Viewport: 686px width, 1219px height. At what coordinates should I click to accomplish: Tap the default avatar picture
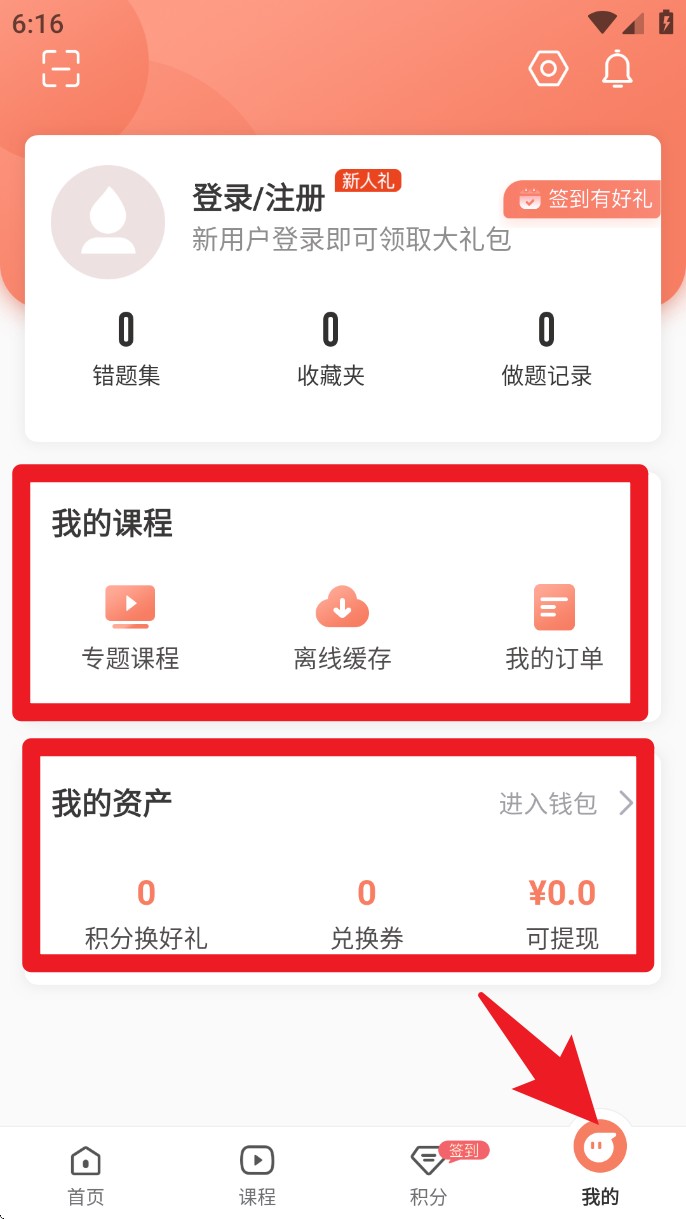(107, 222)
